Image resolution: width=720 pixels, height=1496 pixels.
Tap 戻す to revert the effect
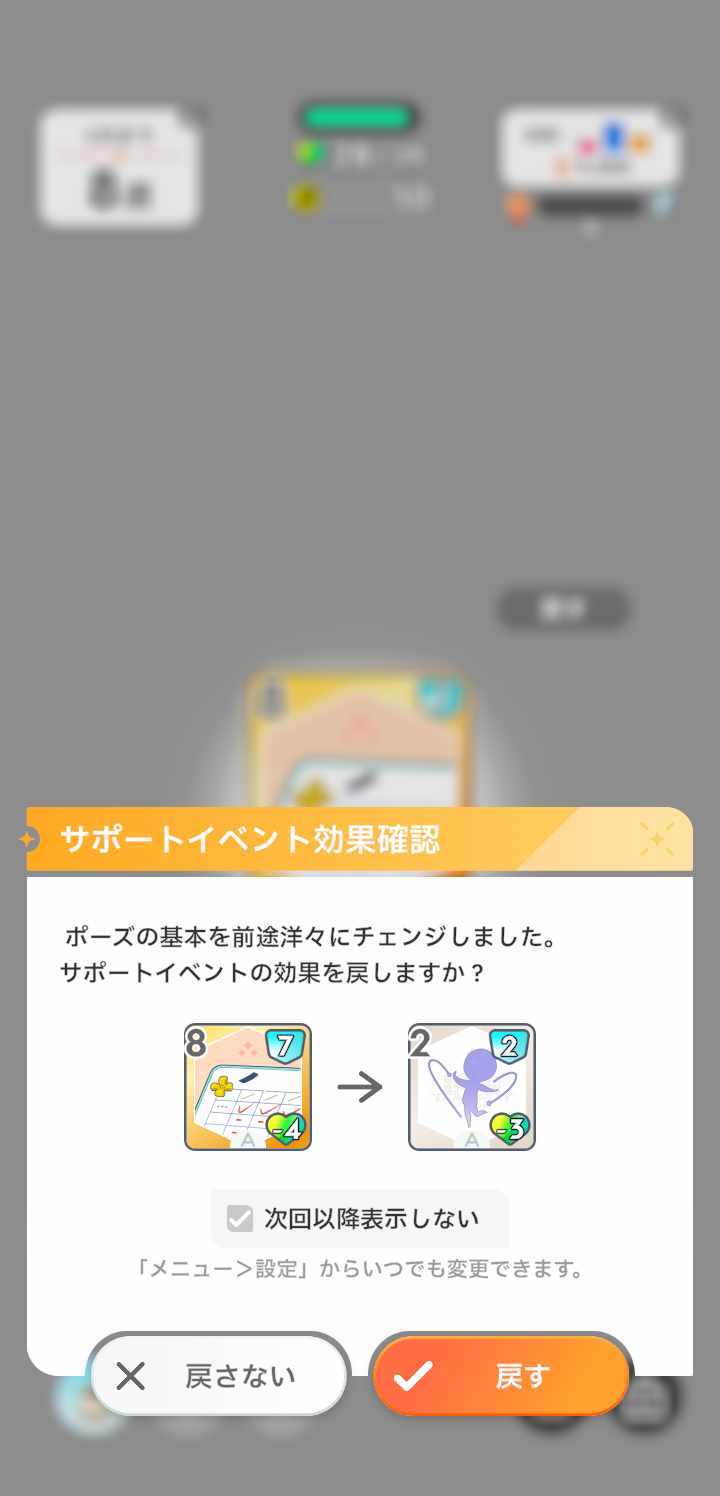(x=501, y=1376)
